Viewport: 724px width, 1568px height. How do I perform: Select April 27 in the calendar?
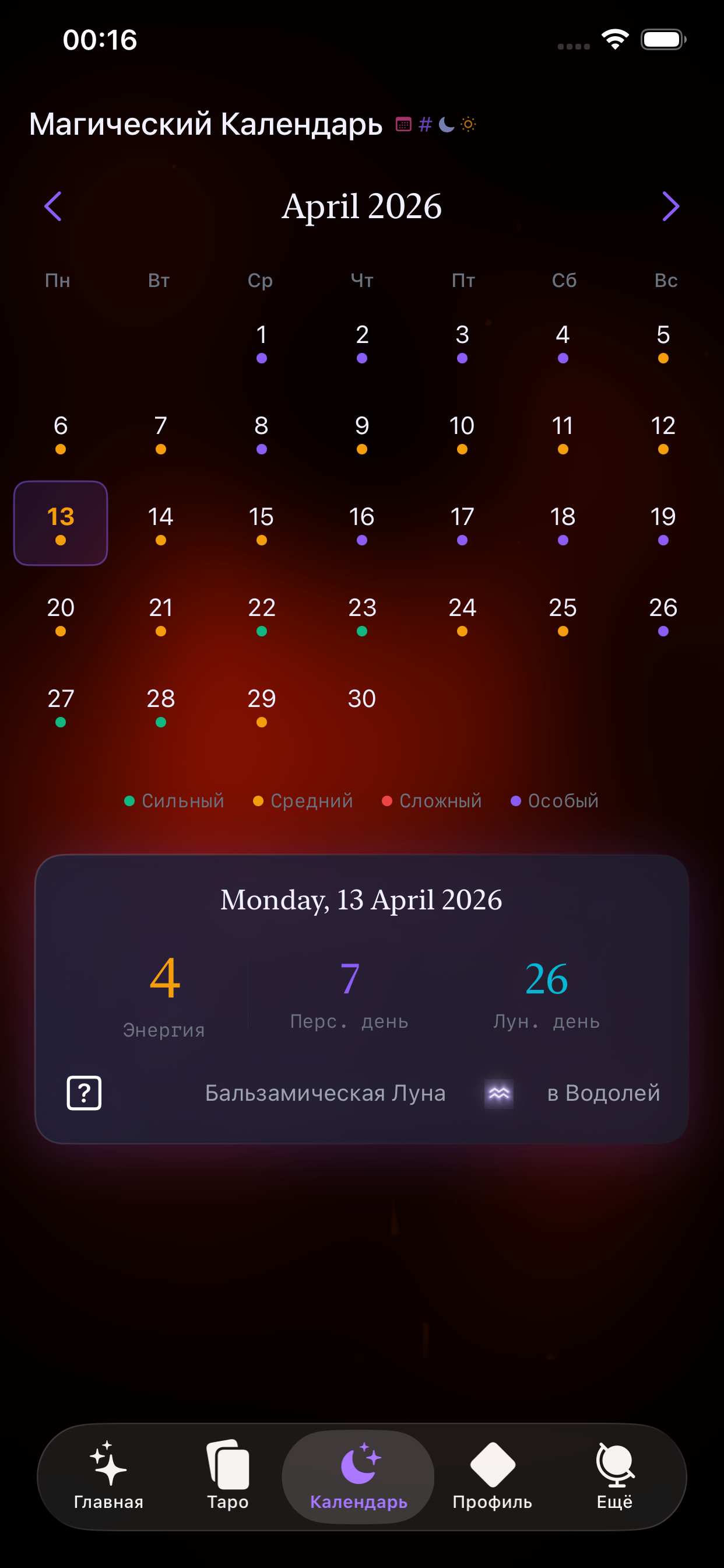pos(61,705)
